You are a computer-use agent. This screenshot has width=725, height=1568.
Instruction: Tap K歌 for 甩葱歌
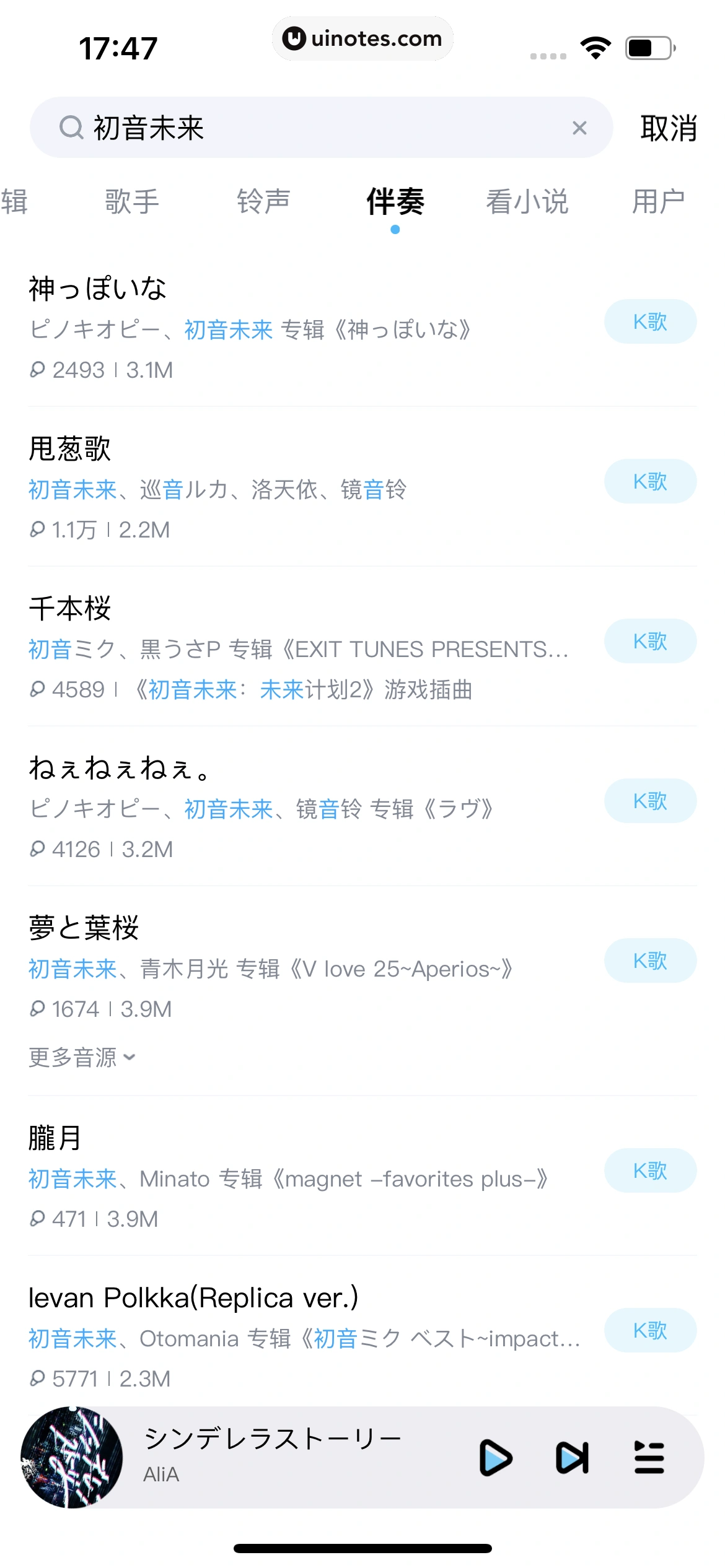click(x=650, y=482)
